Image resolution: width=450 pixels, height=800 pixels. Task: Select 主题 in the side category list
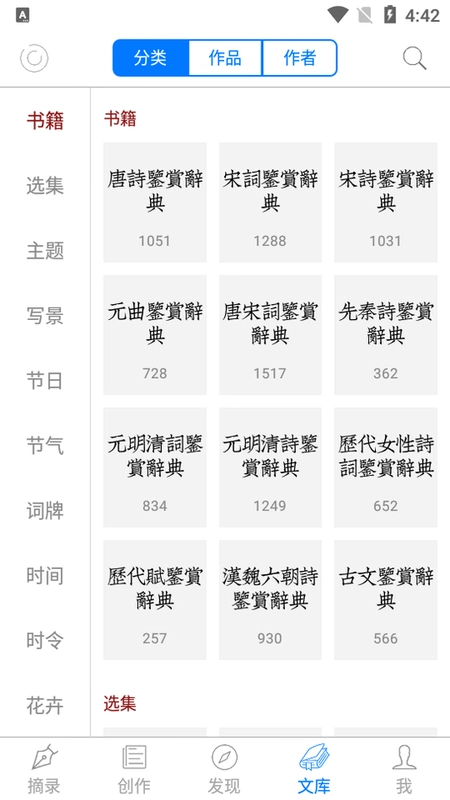pos(45,251)
